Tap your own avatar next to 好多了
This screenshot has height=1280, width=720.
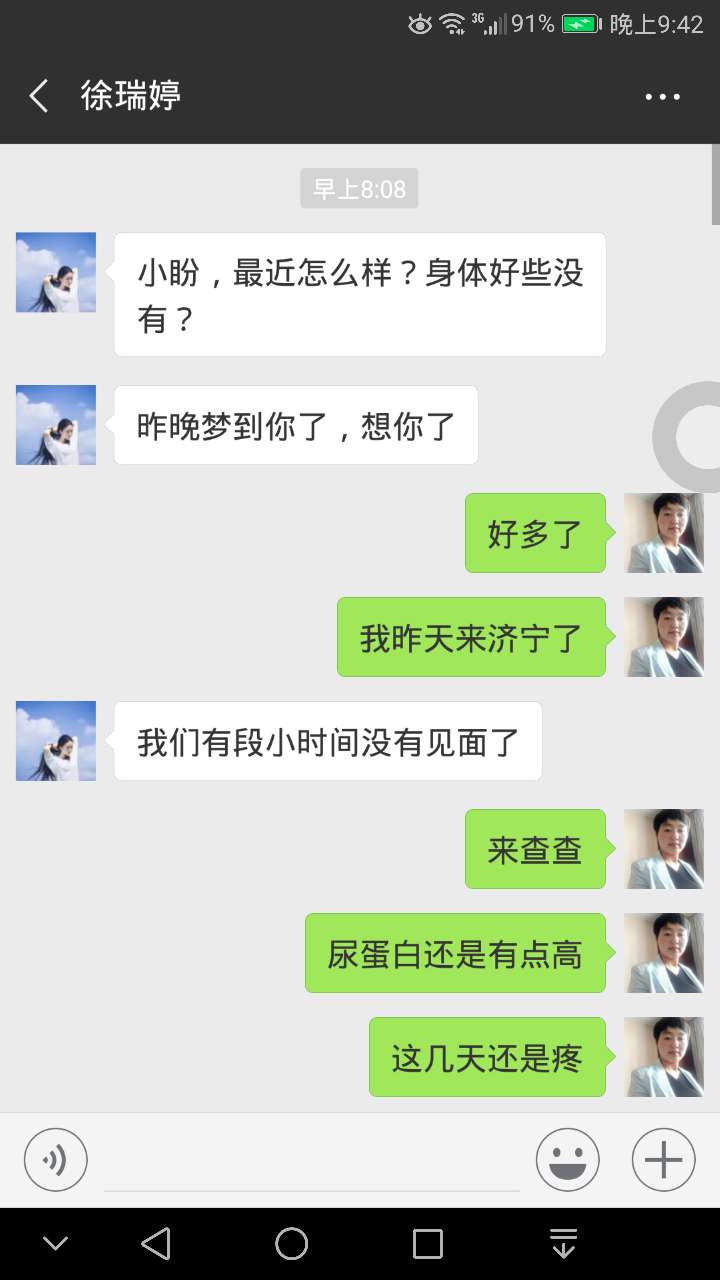pyautogui.click(x=663, y=533)
